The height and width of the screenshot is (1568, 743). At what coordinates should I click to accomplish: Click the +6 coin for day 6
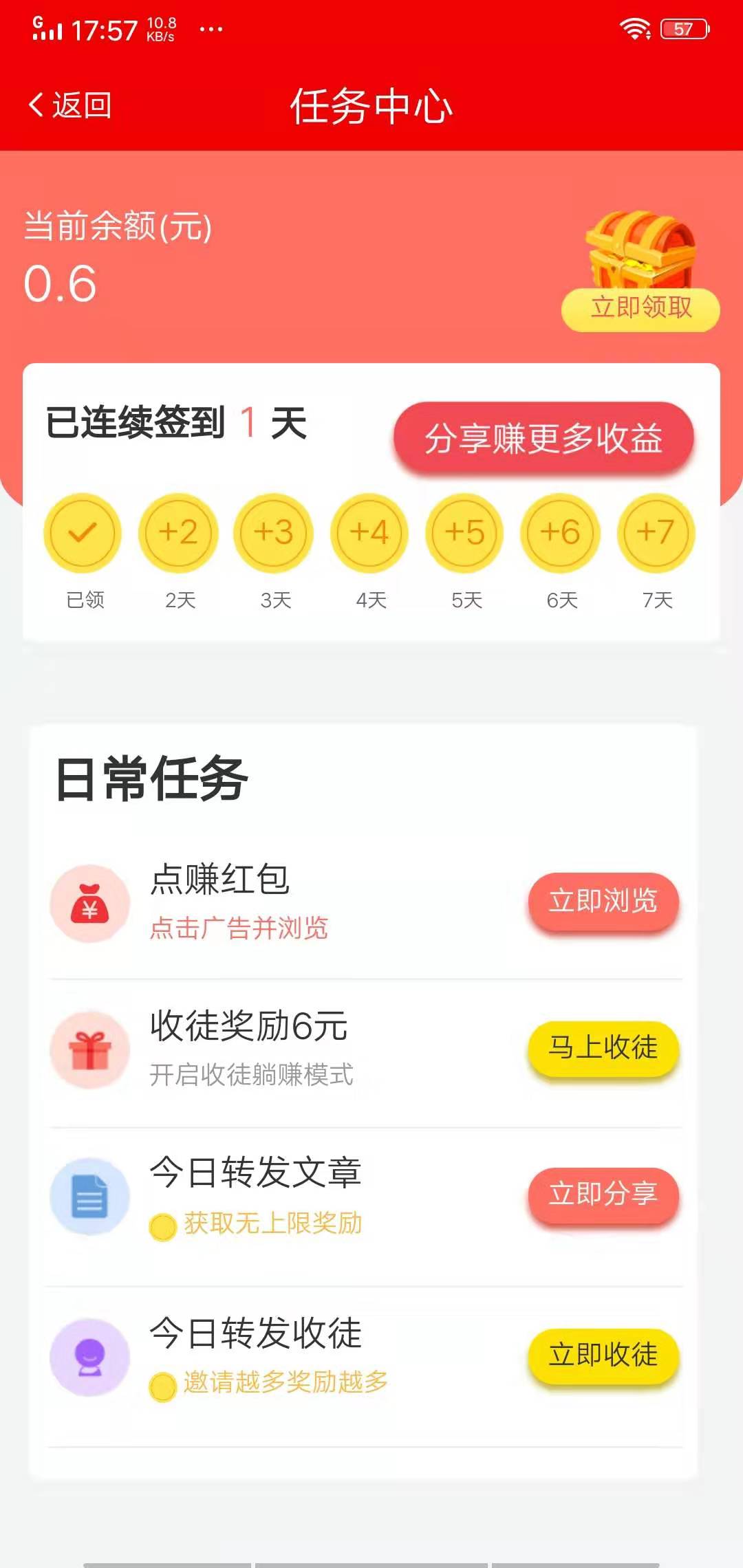coord(559,533)
